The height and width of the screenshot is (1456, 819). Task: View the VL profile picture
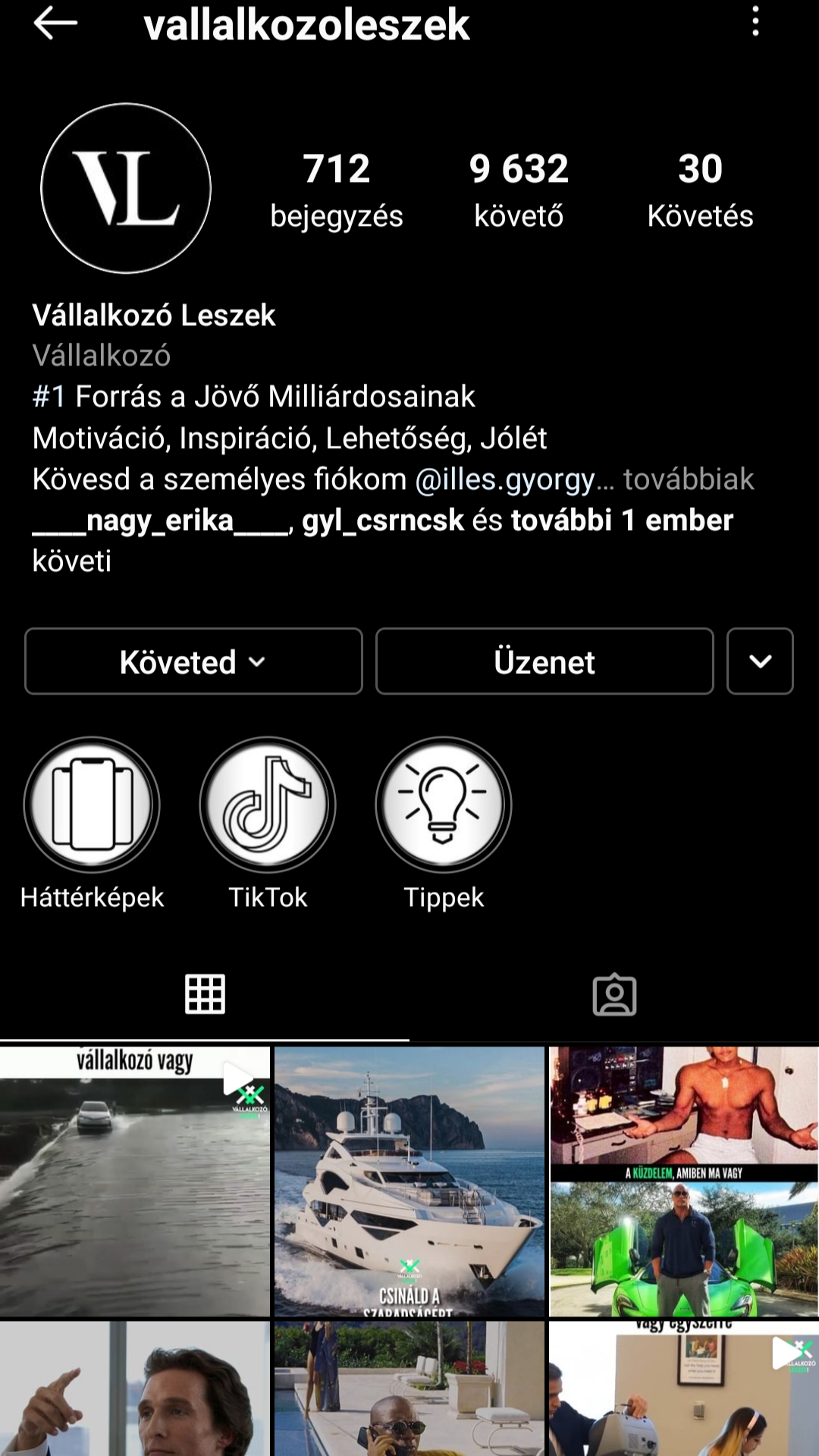[x=126, y=188]
